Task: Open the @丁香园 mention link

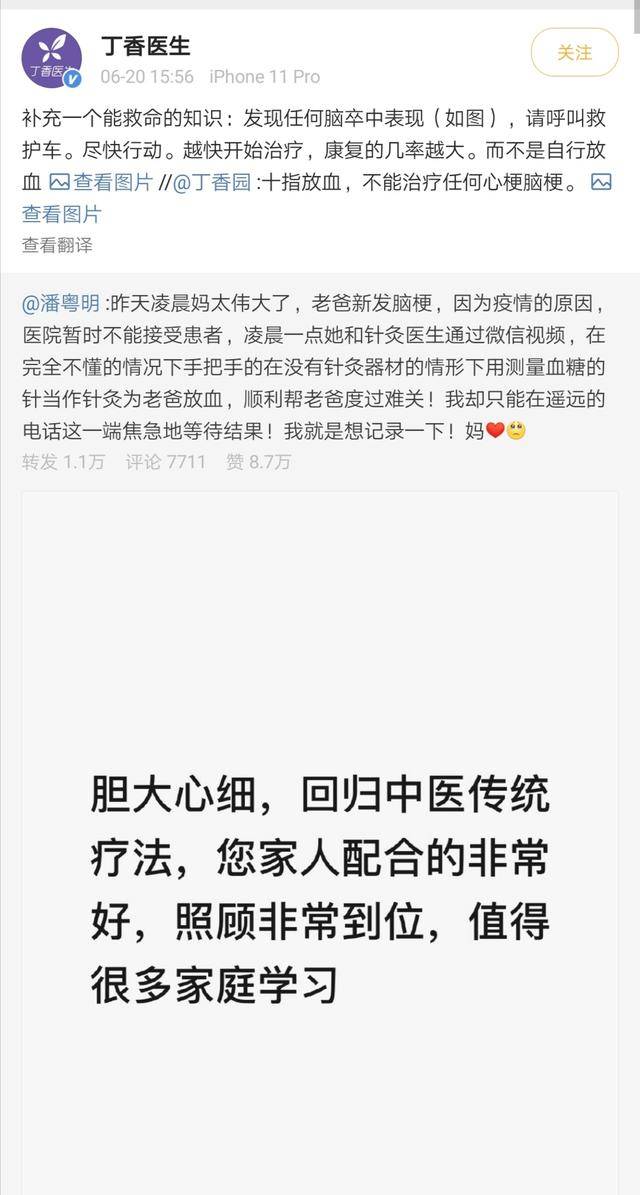Action: tap(214, 182)
